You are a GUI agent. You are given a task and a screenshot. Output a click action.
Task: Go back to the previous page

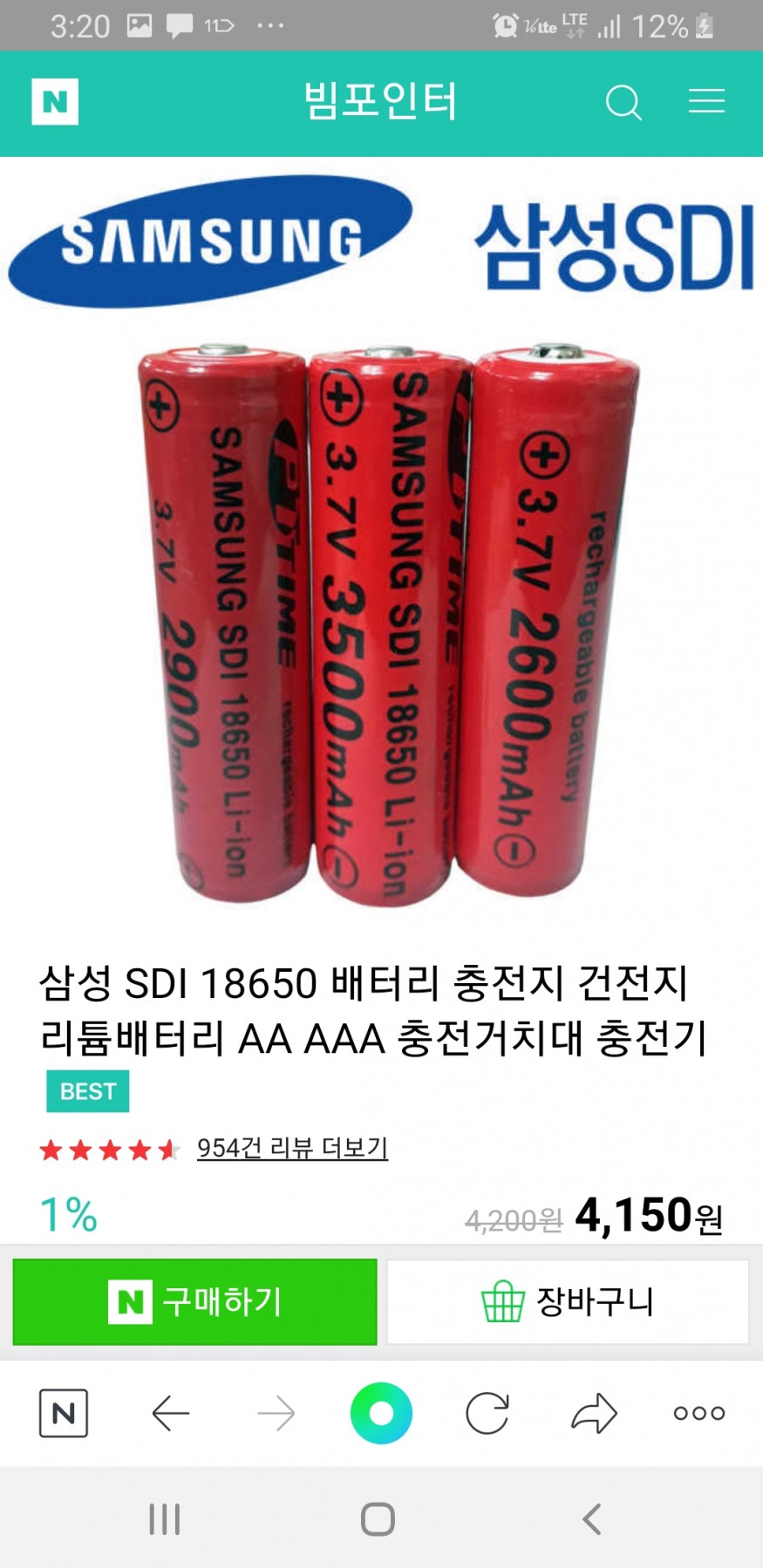coord(170,1413)
